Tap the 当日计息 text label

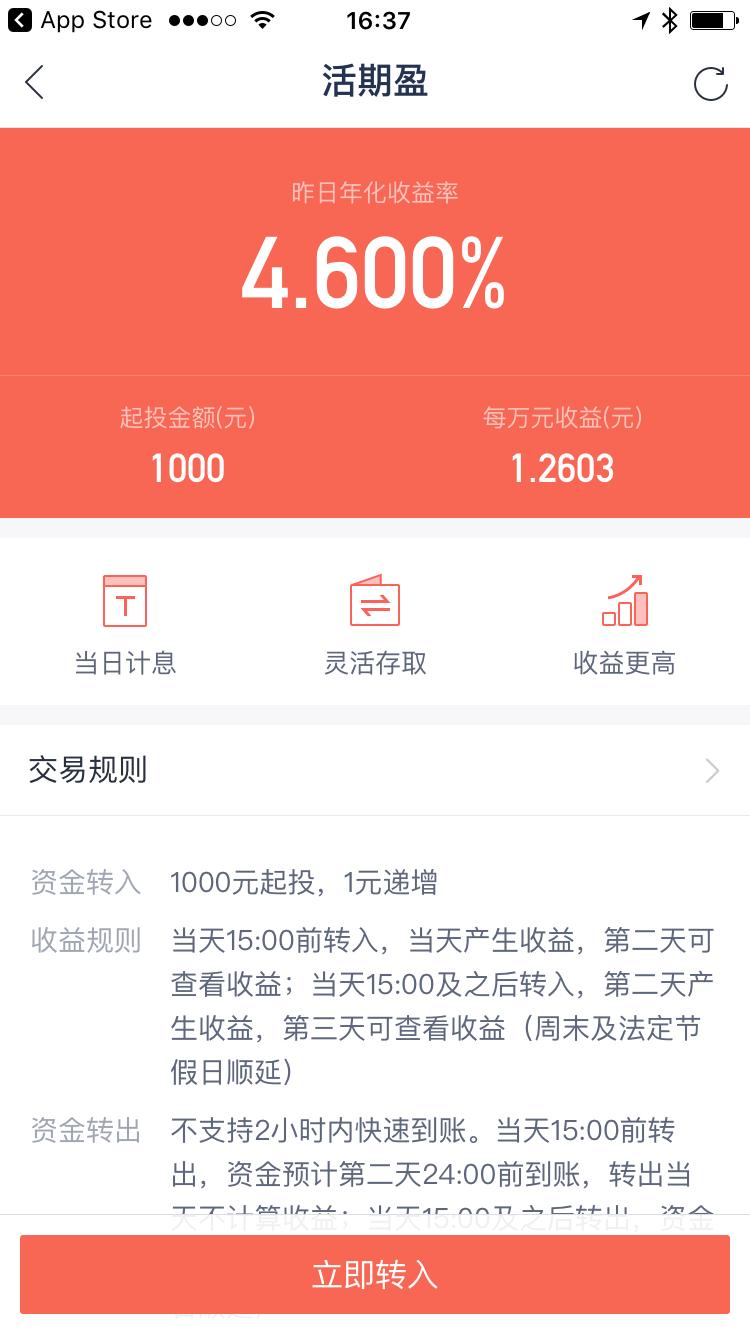coord(124,663)
